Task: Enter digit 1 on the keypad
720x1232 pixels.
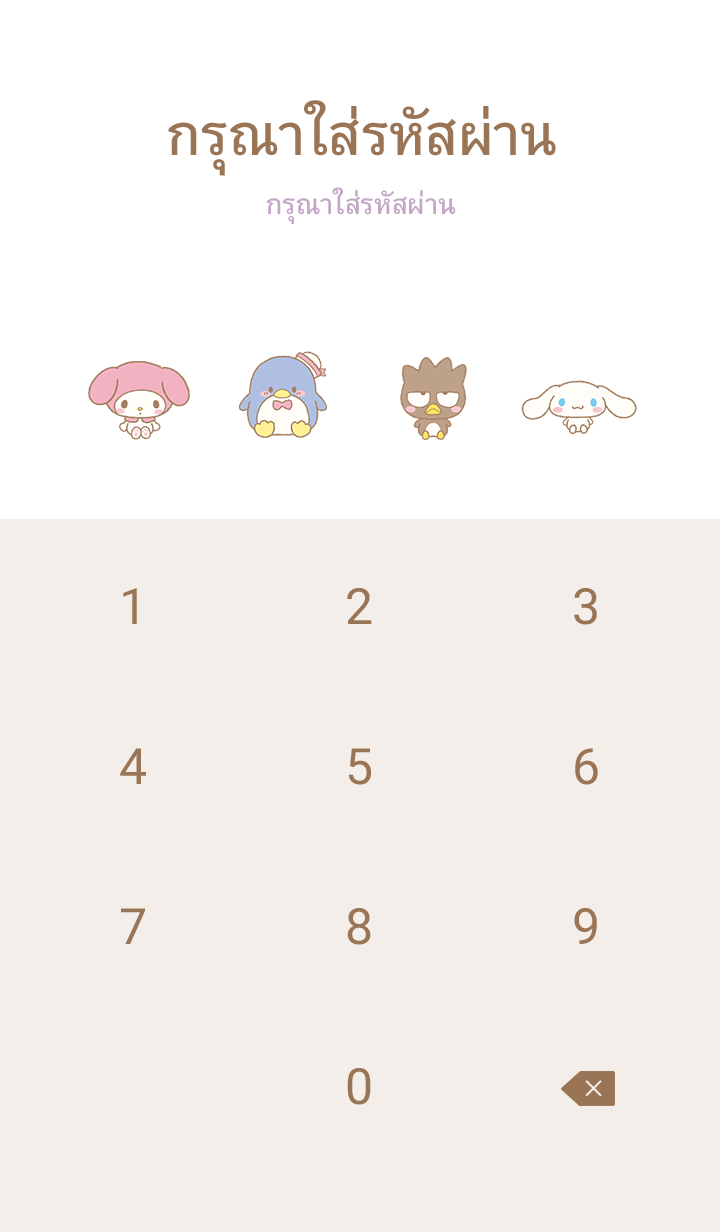Action: [132, 607]
